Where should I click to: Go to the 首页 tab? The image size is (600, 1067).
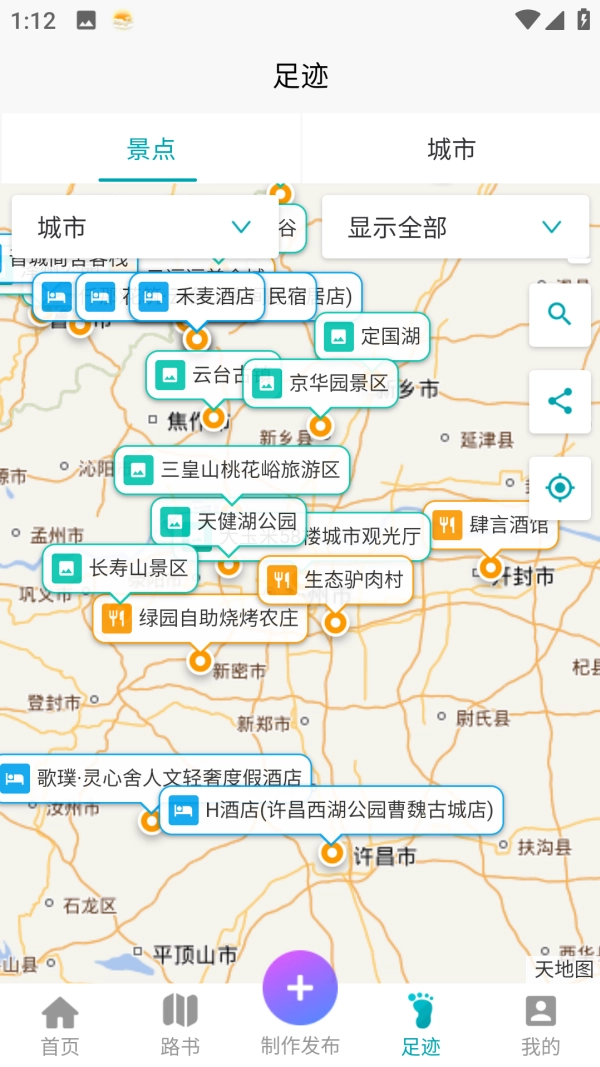[x=60, y=1025]
